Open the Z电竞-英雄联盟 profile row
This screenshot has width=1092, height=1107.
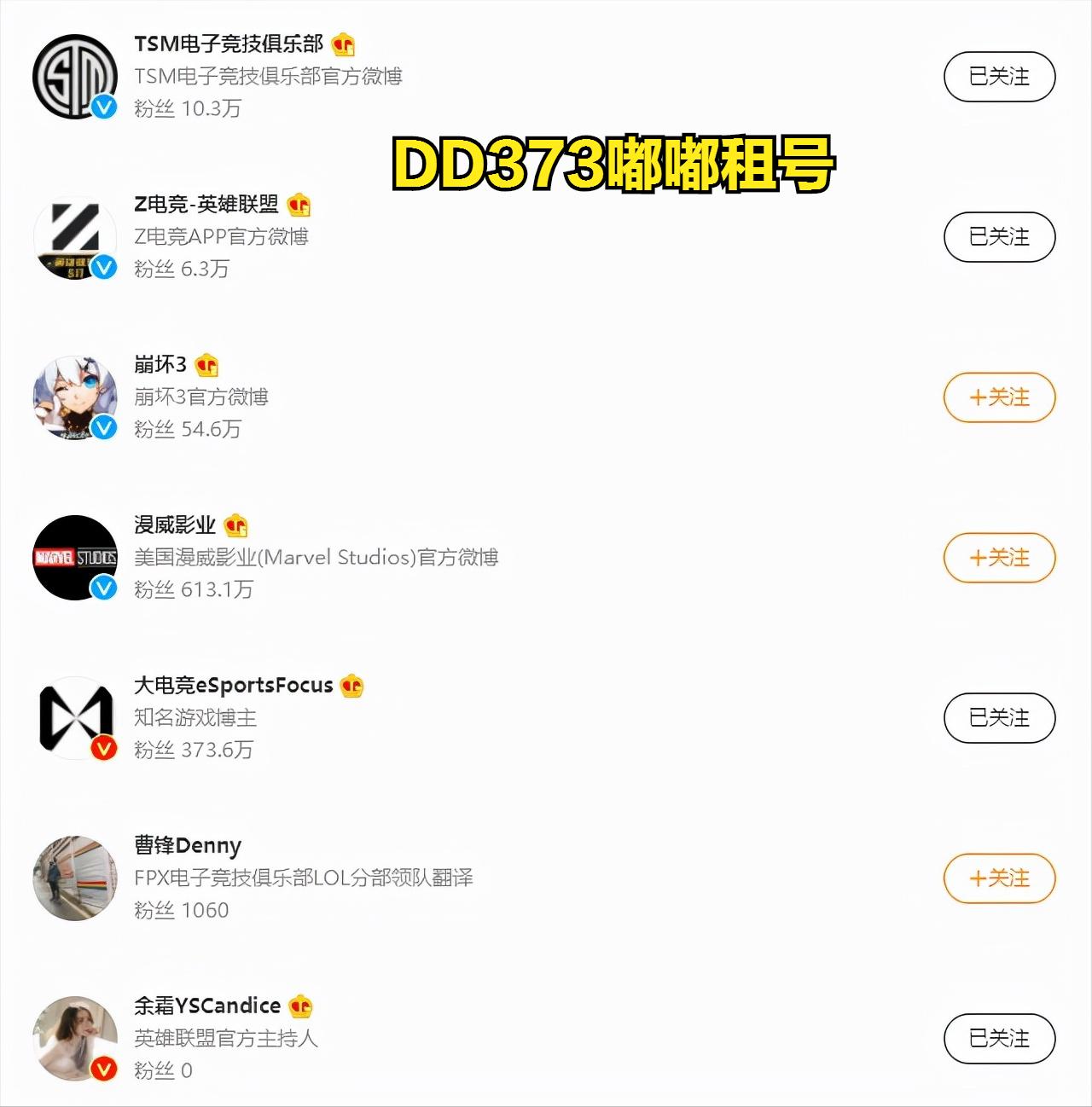point(206,205)
